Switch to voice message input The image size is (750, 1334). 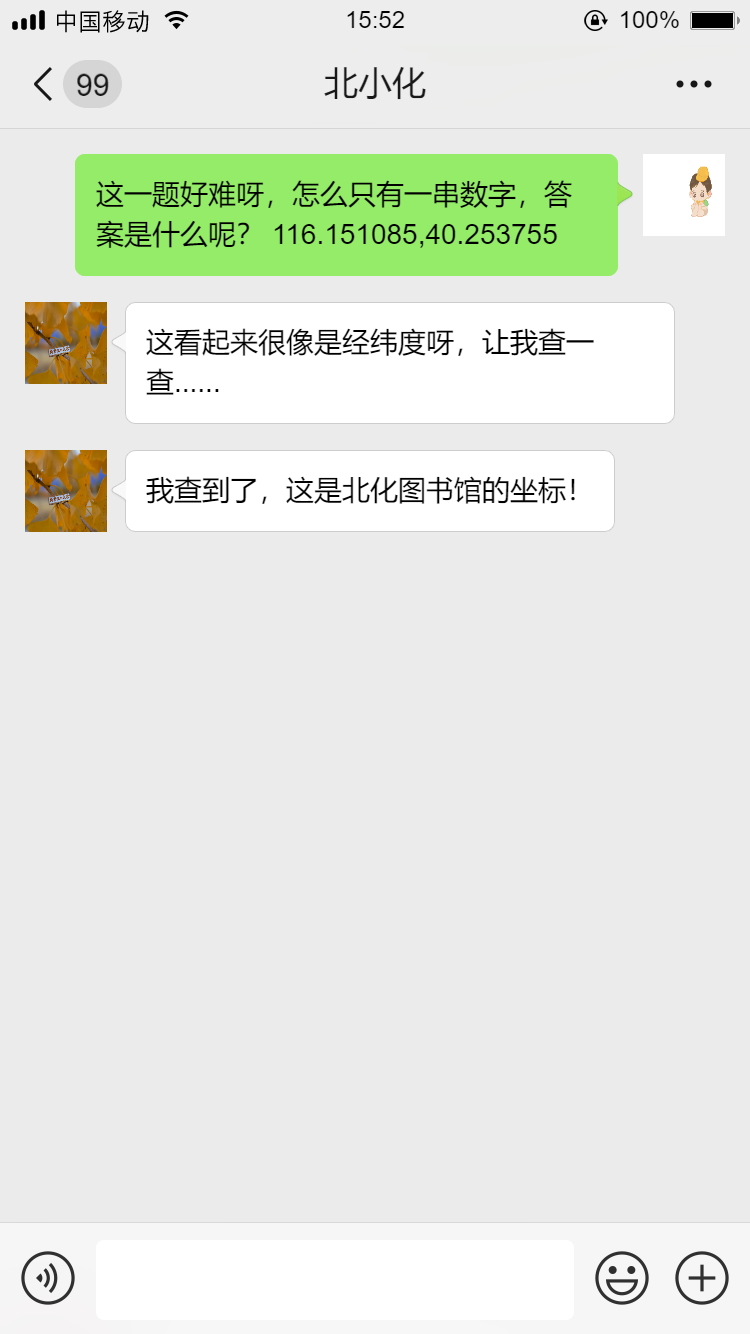(x=48, y=1278)
